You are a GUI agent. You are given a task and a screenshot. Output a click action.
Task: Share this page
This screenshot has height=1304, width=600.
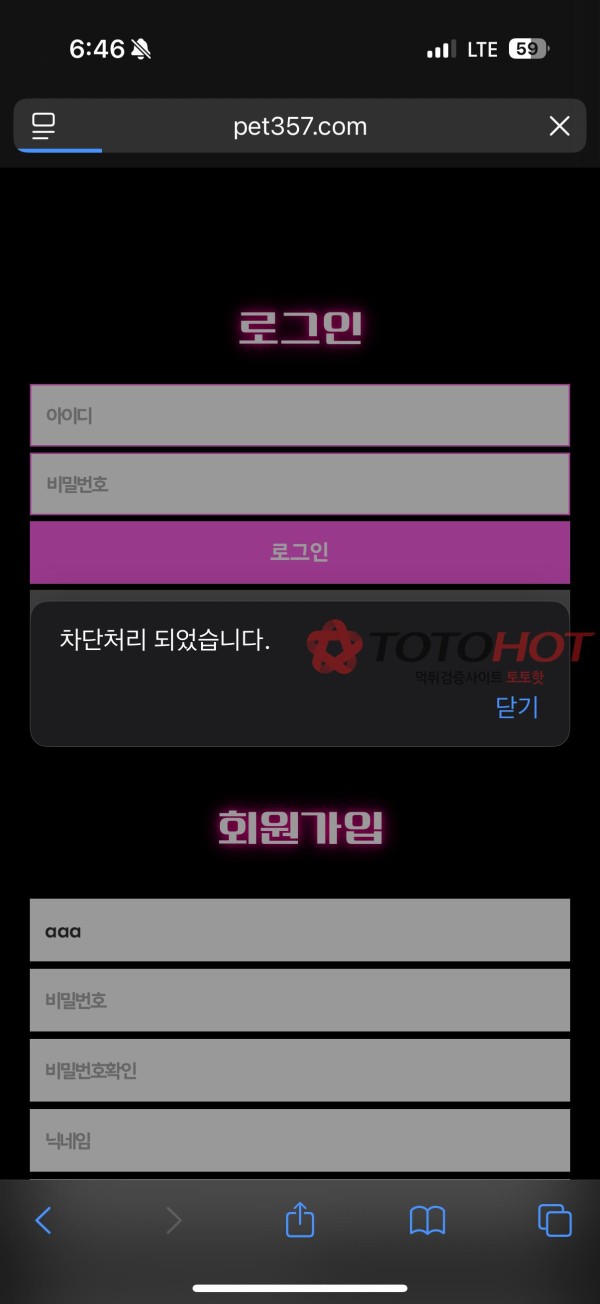coord(300,1220)
